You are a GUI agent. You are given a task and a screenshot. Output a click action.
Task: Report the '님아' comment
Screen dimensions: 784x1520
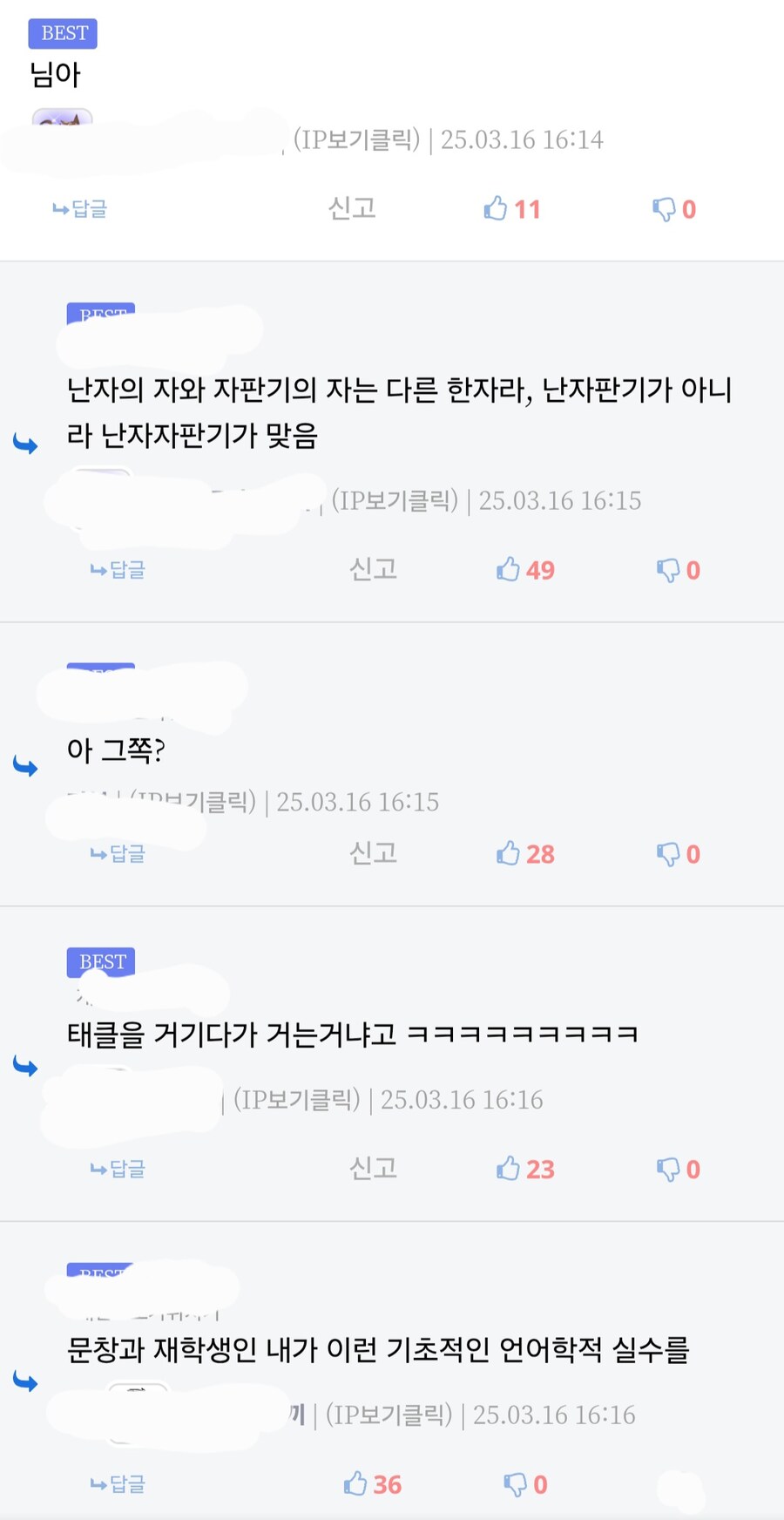pos(352,208)
